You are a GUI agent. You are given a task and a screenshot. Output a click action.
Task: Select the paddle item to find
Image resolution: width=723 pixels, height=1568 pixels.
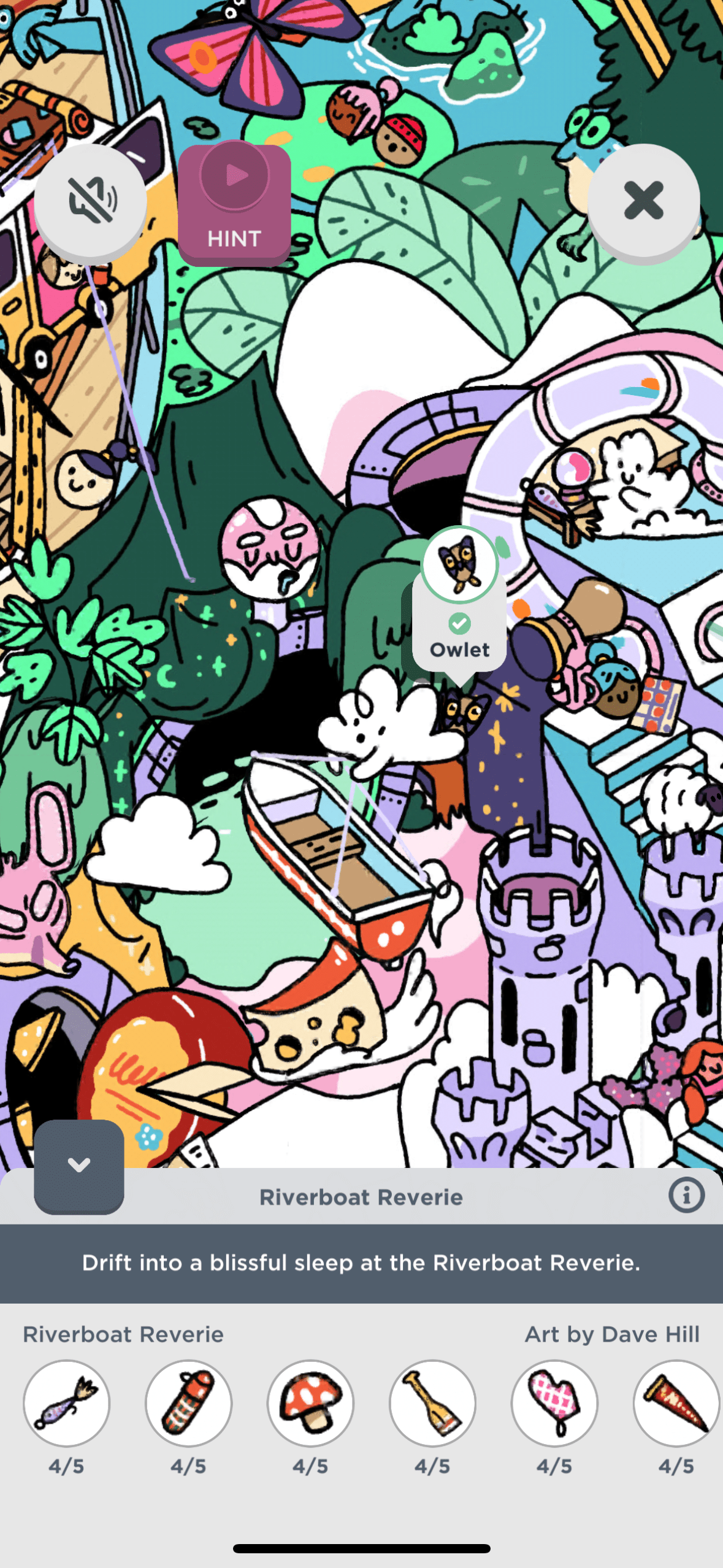pos(432,1403)
